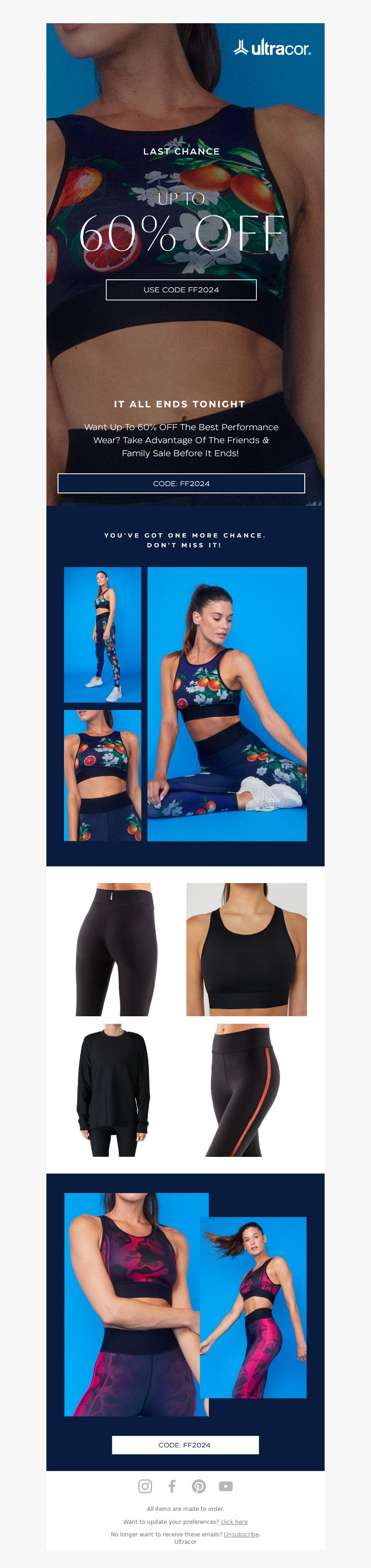View the black long-sleeve top
The width and height of the screenshot is (371, 1568).
click(x=113, y=1090)
